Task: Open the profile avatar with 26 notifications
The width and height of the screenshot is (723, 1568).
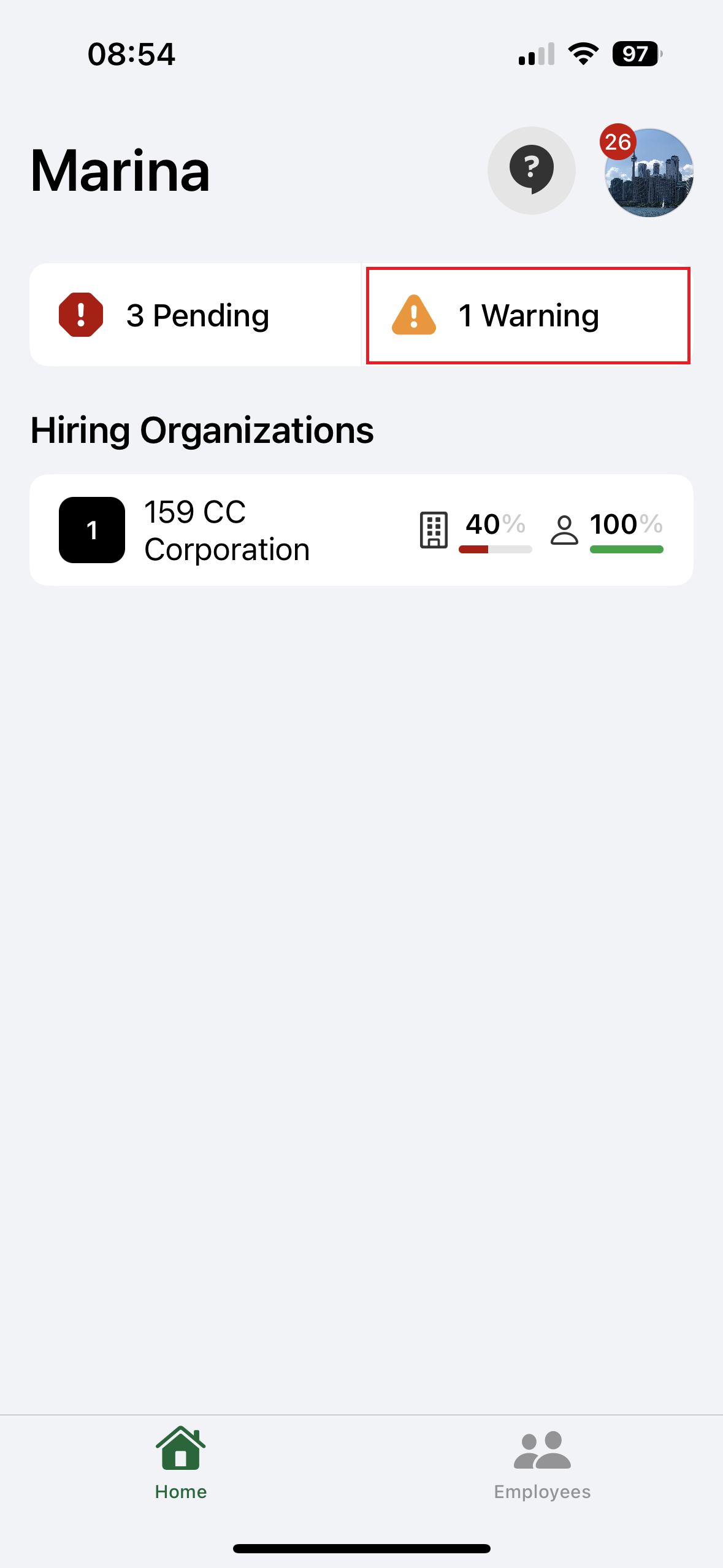Action: point(648,172)
